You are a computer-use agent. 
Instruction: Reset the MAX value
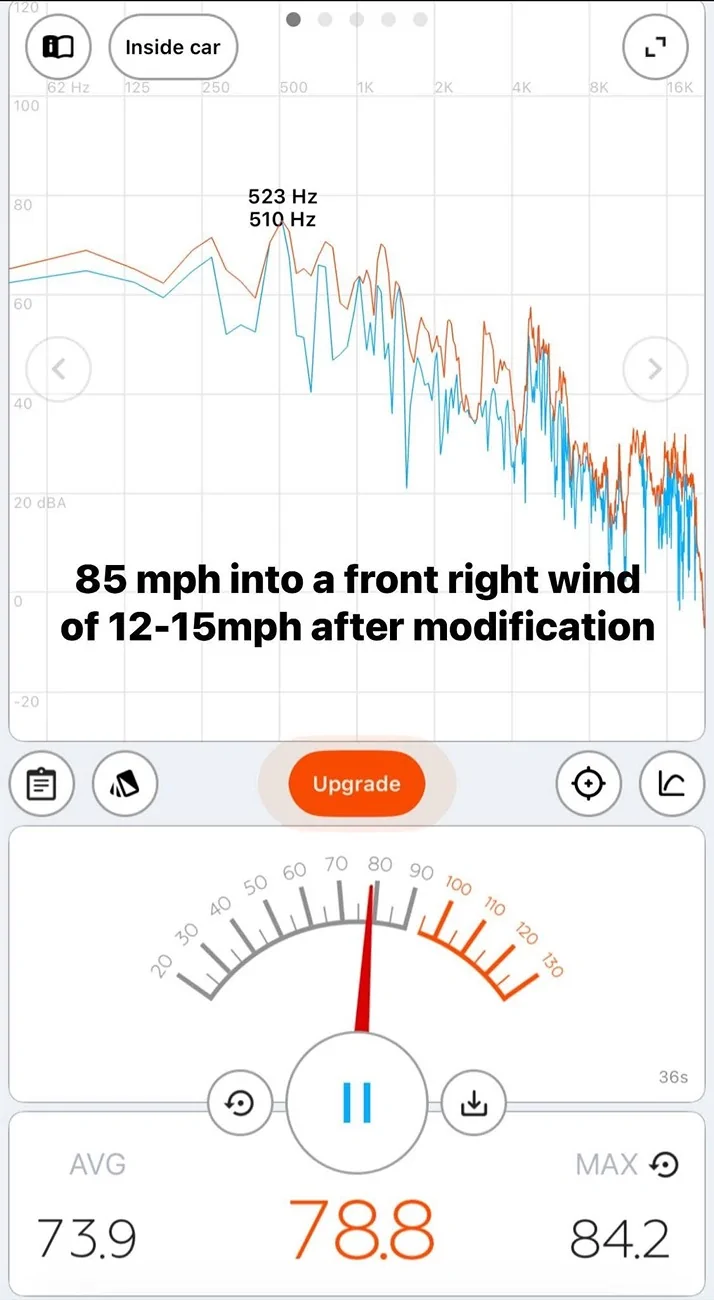click(x=665, y=1164)
